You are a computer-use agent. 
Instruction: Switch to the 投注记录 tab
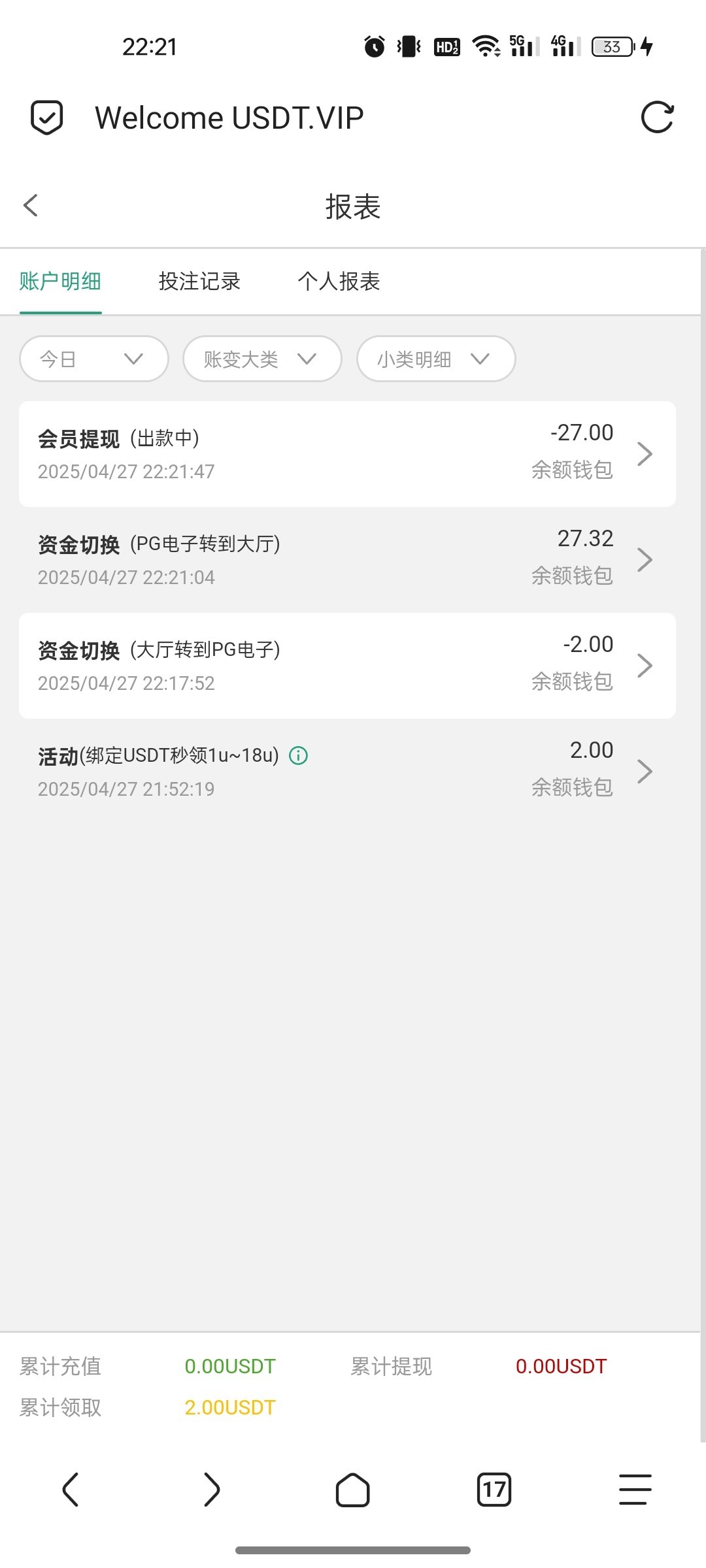[x=199, y=282]
